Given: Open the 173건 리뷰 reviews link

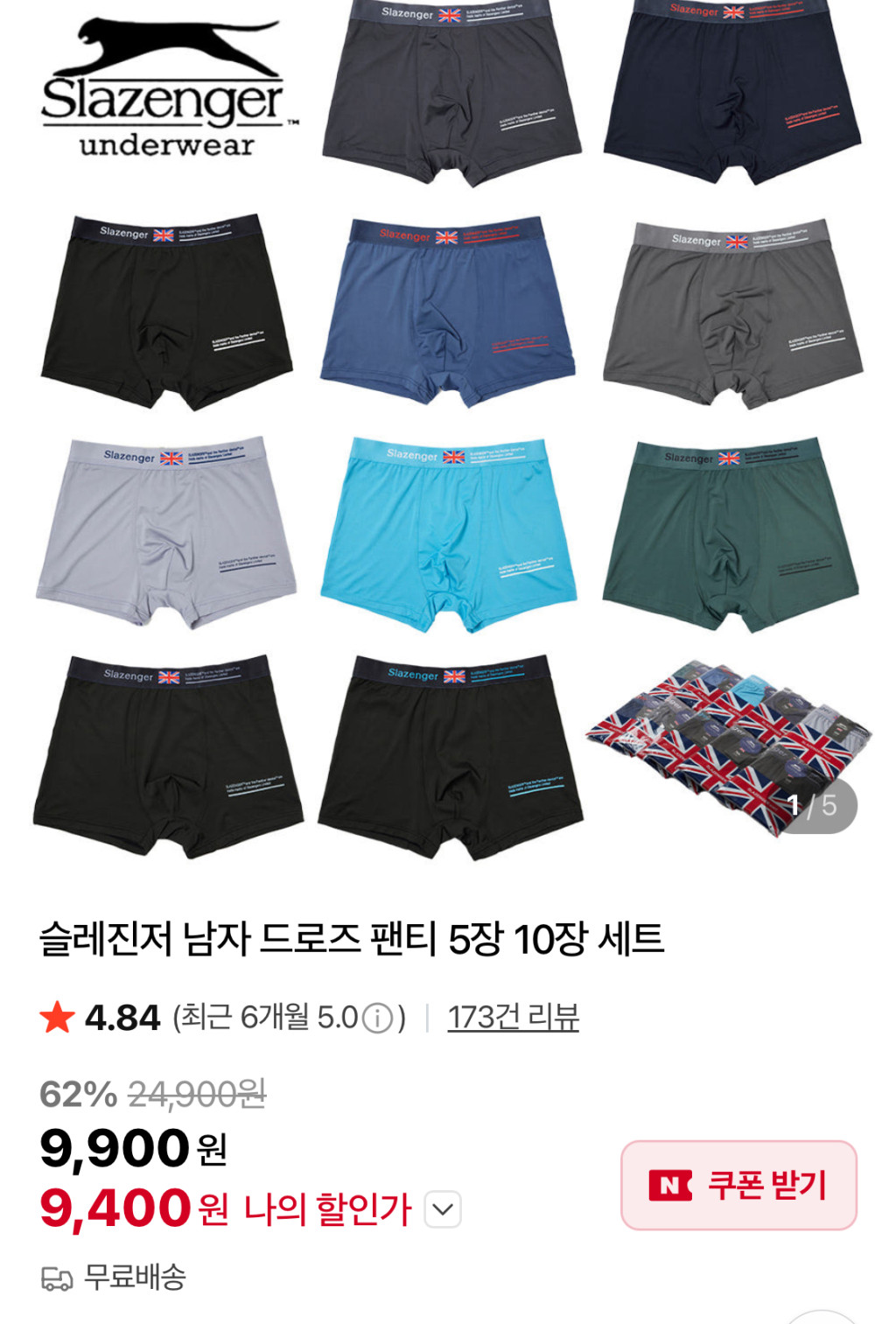Looking at the screenshot, I should (513, 1017).
